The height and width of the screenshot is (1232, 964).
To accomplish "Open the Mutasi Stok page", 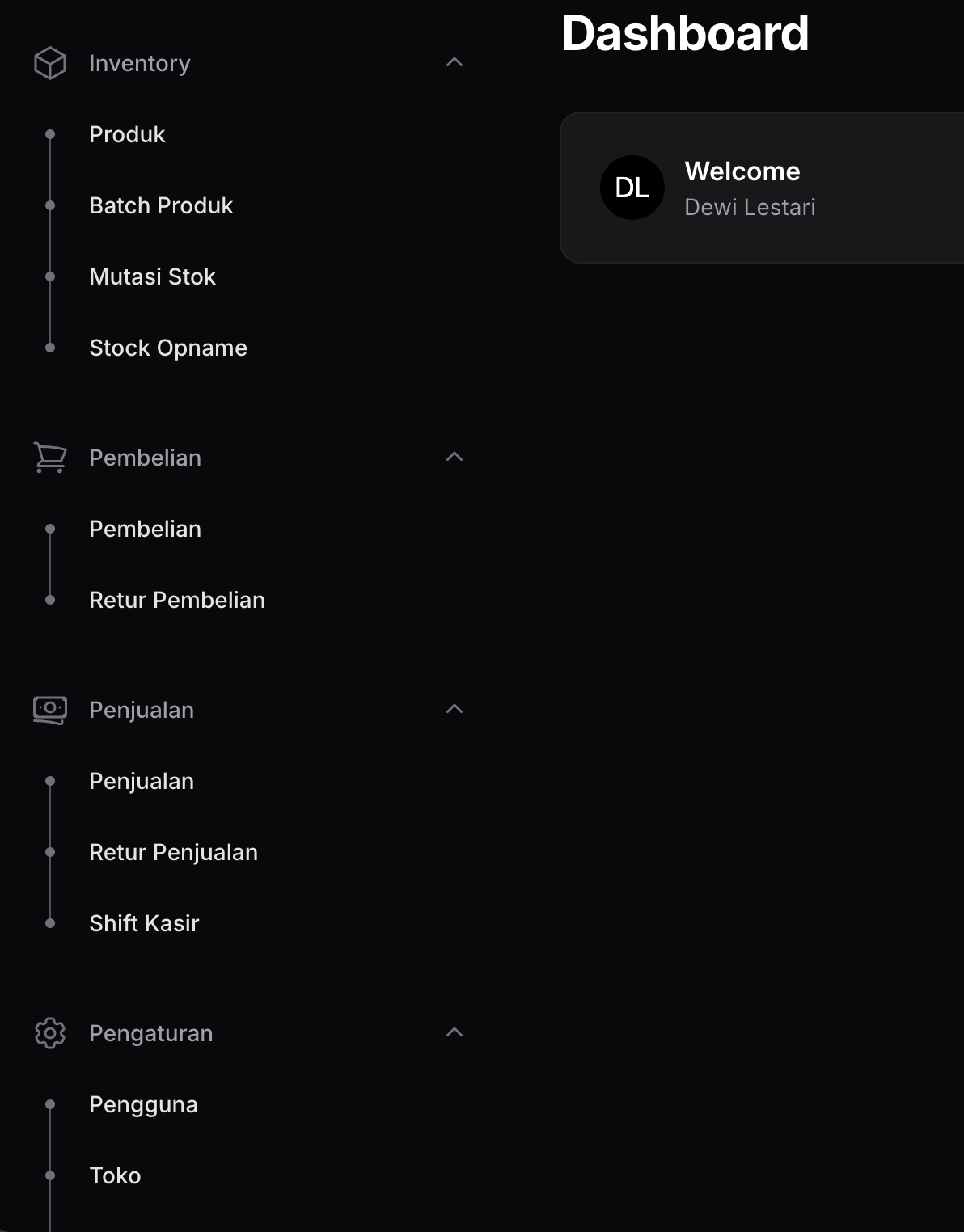I will click(x=152, y=276).
